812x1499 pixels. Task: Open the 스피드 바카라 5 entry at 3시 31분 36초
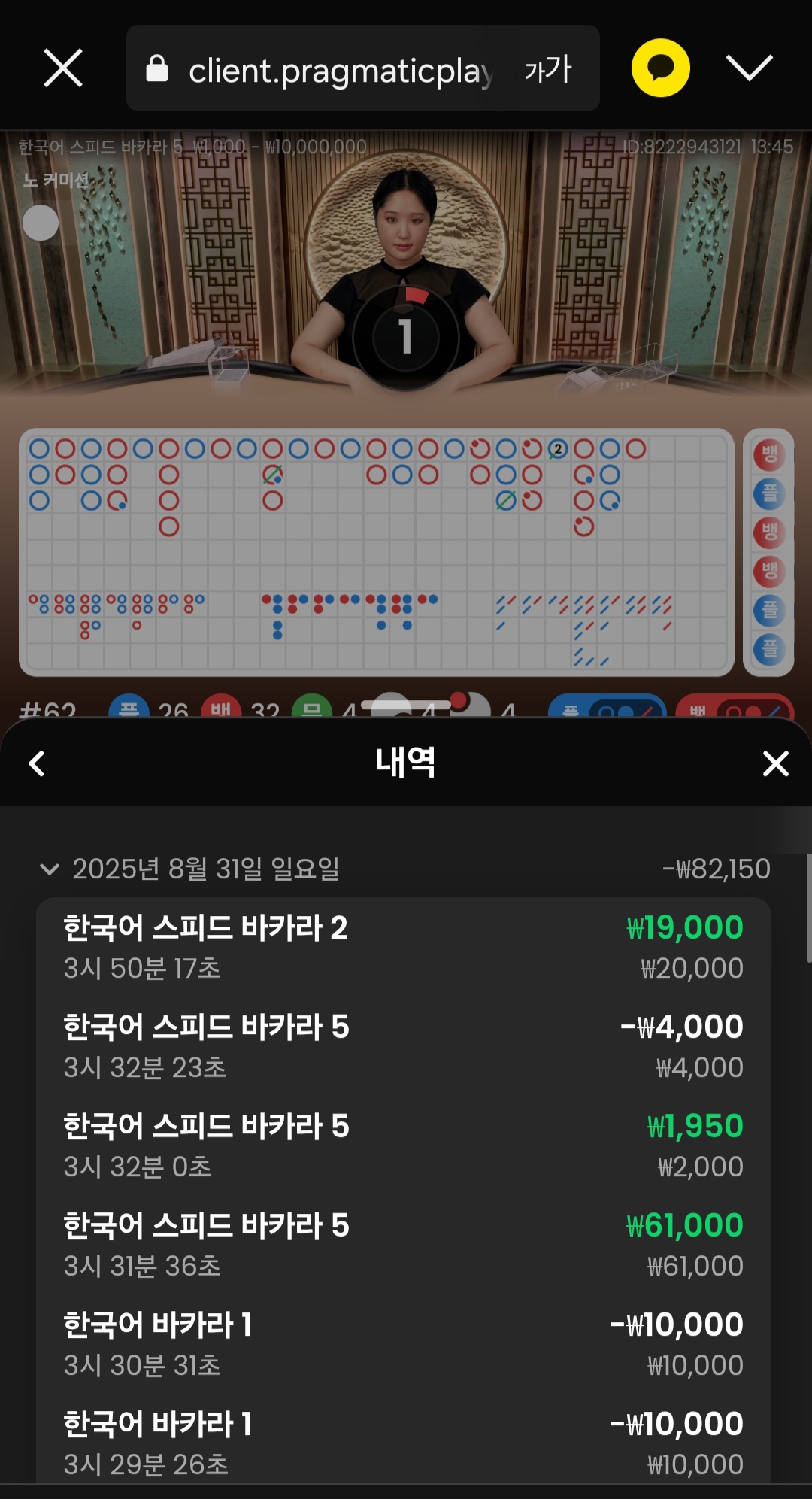pyautogui.click(x=403, y=1244)
